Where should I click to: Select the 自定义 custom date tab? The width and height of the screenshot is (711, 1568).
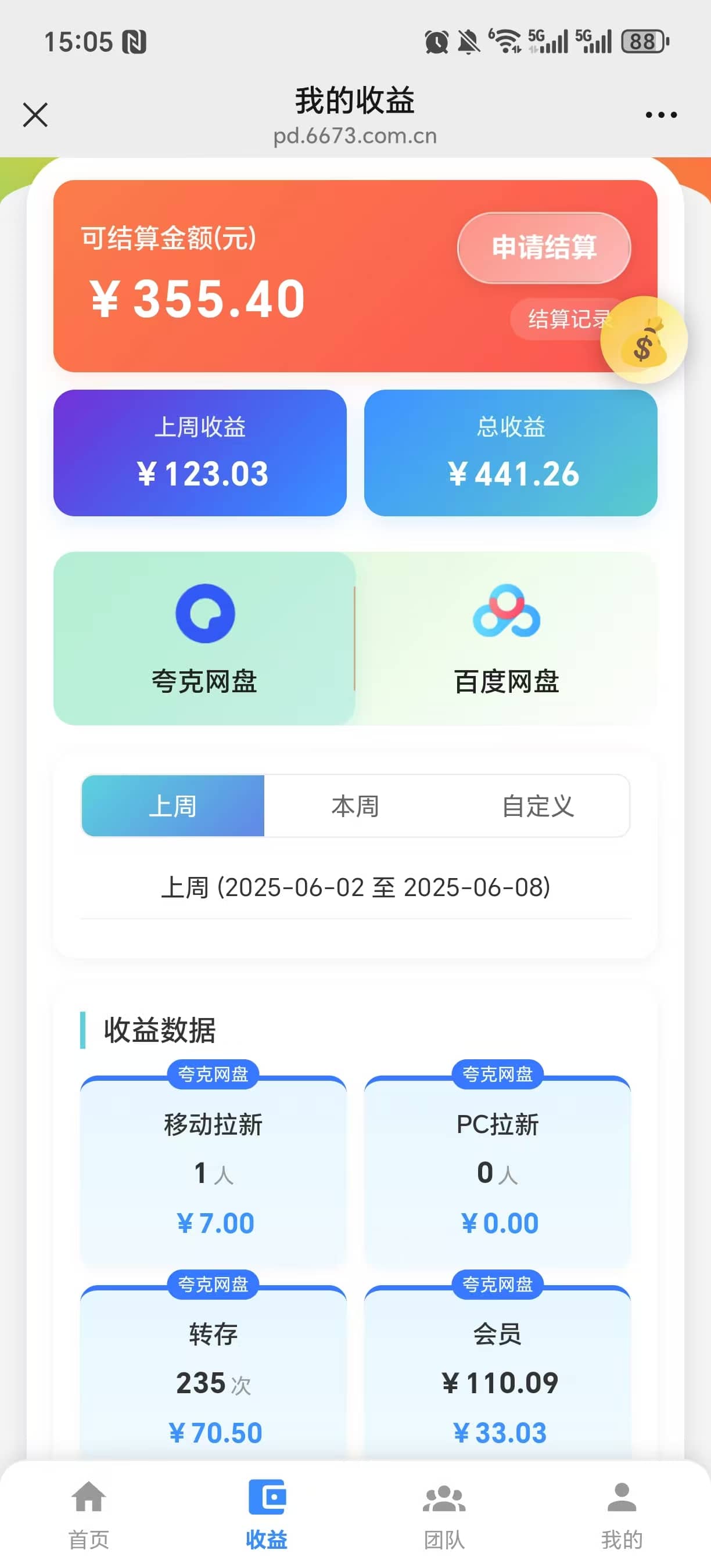(x=537, y=807)
